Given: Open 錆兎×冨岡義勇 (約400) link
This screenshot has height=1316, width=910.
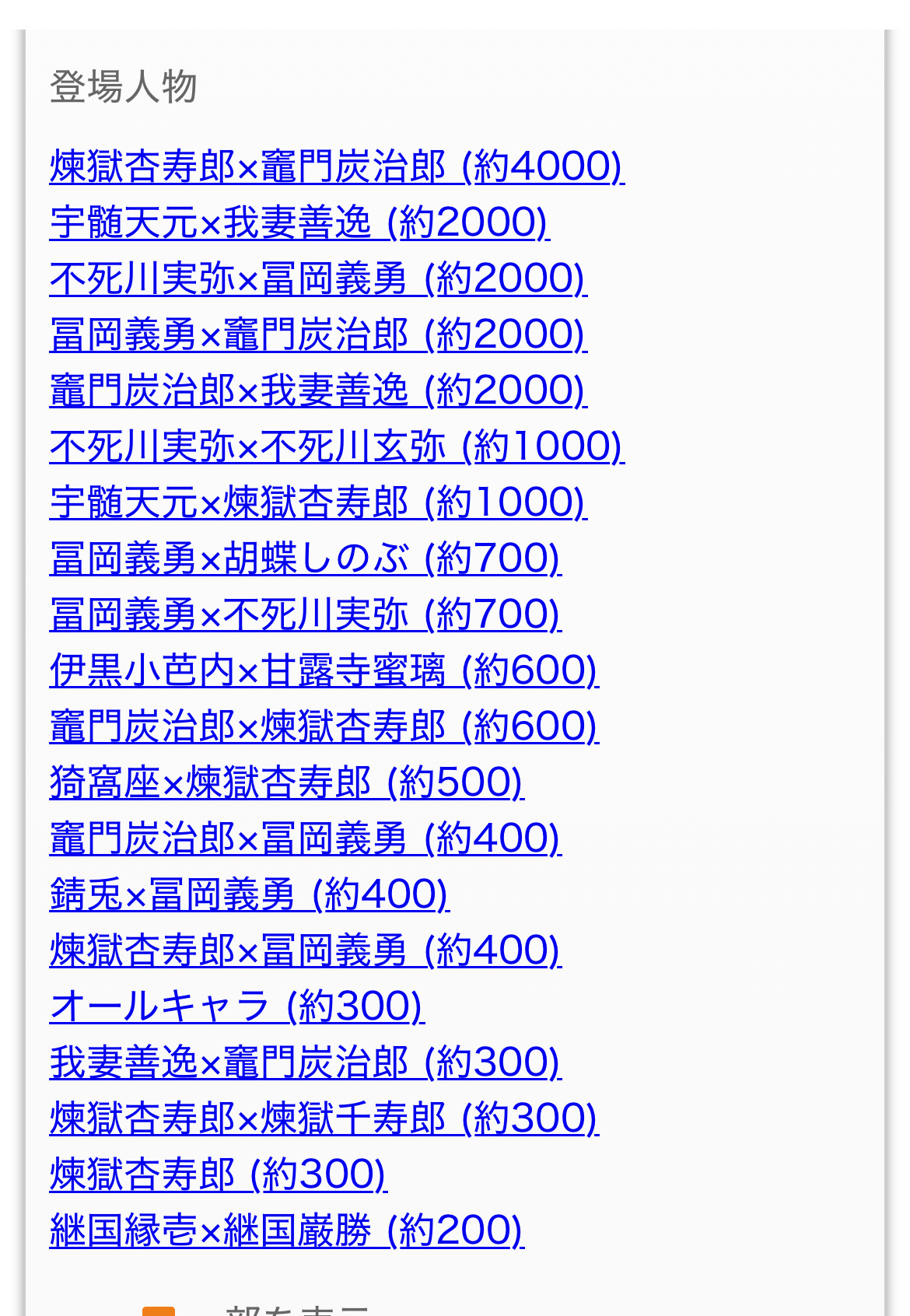Looking at the screenshot, I should tap(249, 894).
